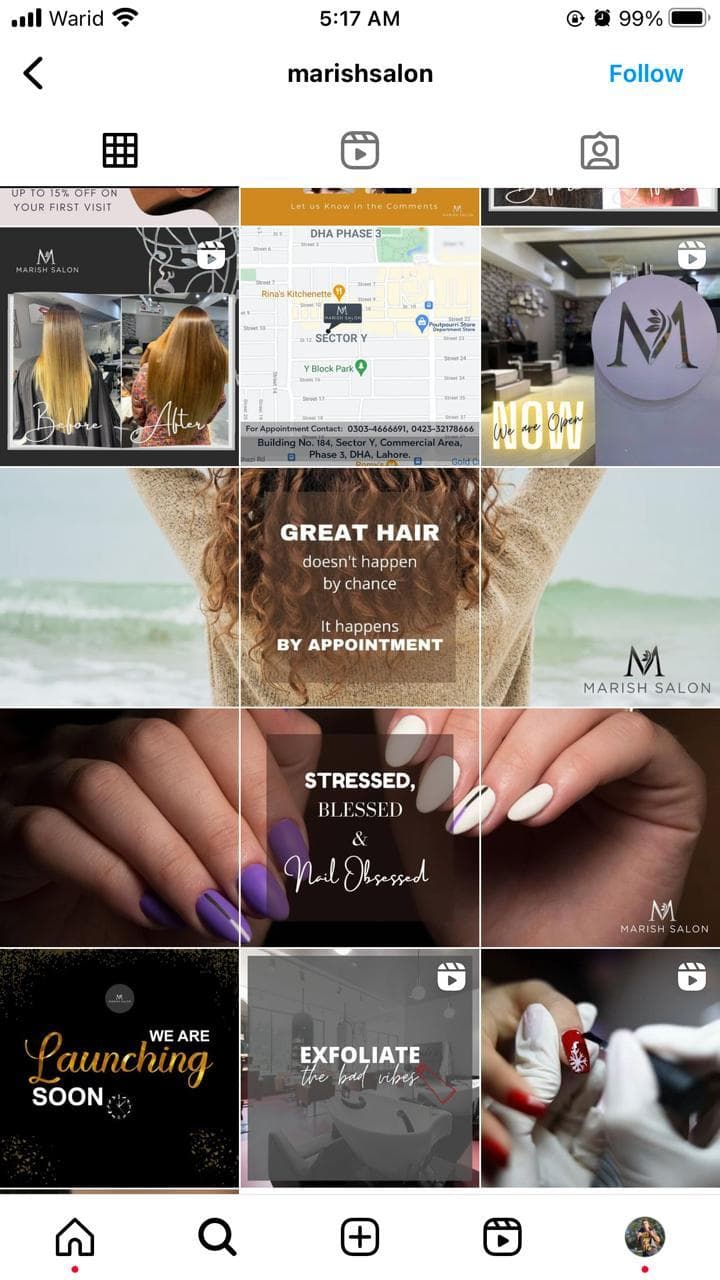
Task: Switch to the posts grid tab
Action: (x=120, y=151)
